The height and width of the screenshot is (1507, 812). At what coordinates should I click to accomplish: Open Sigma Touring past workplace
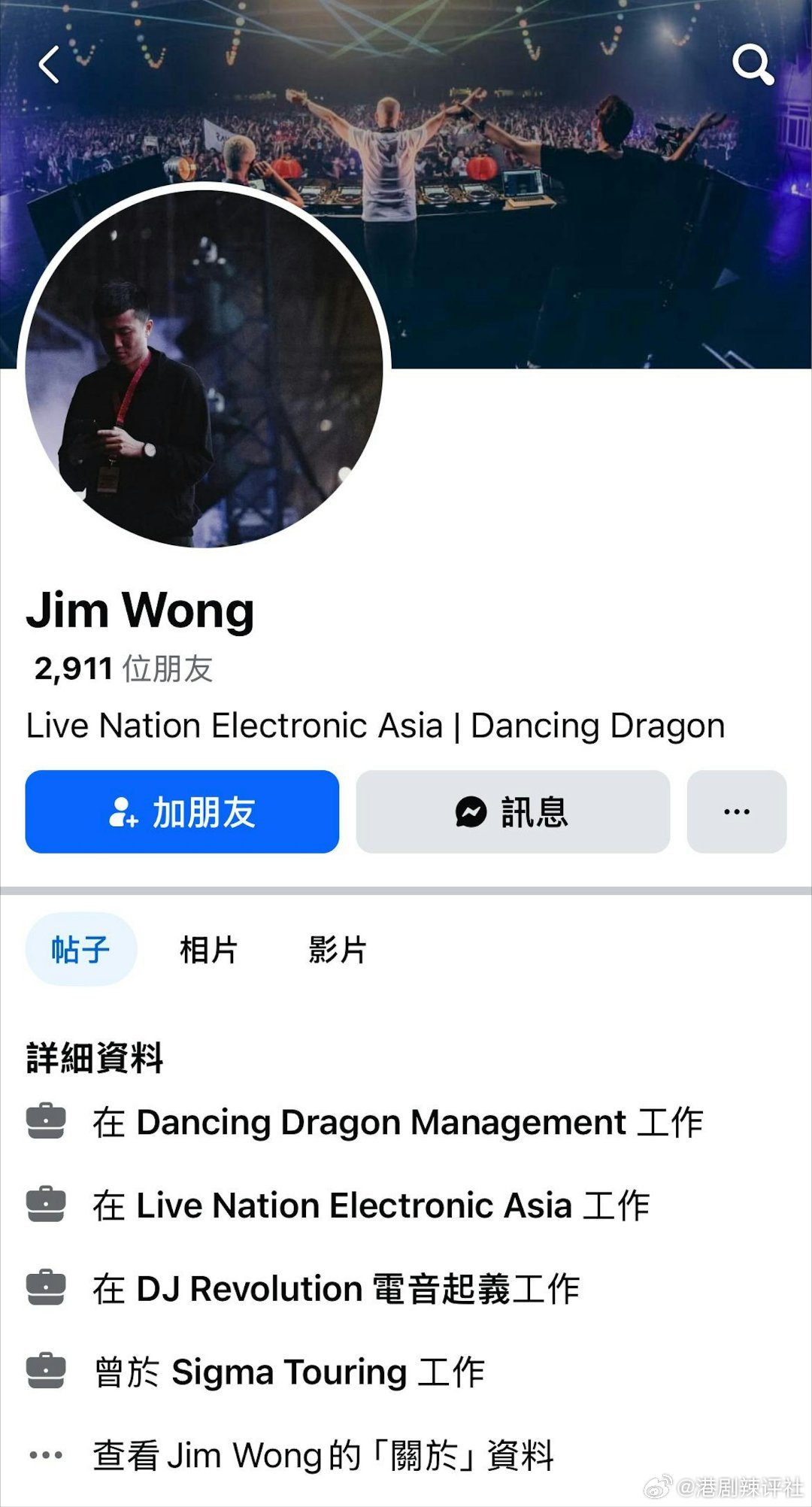tap(256, 1372)
